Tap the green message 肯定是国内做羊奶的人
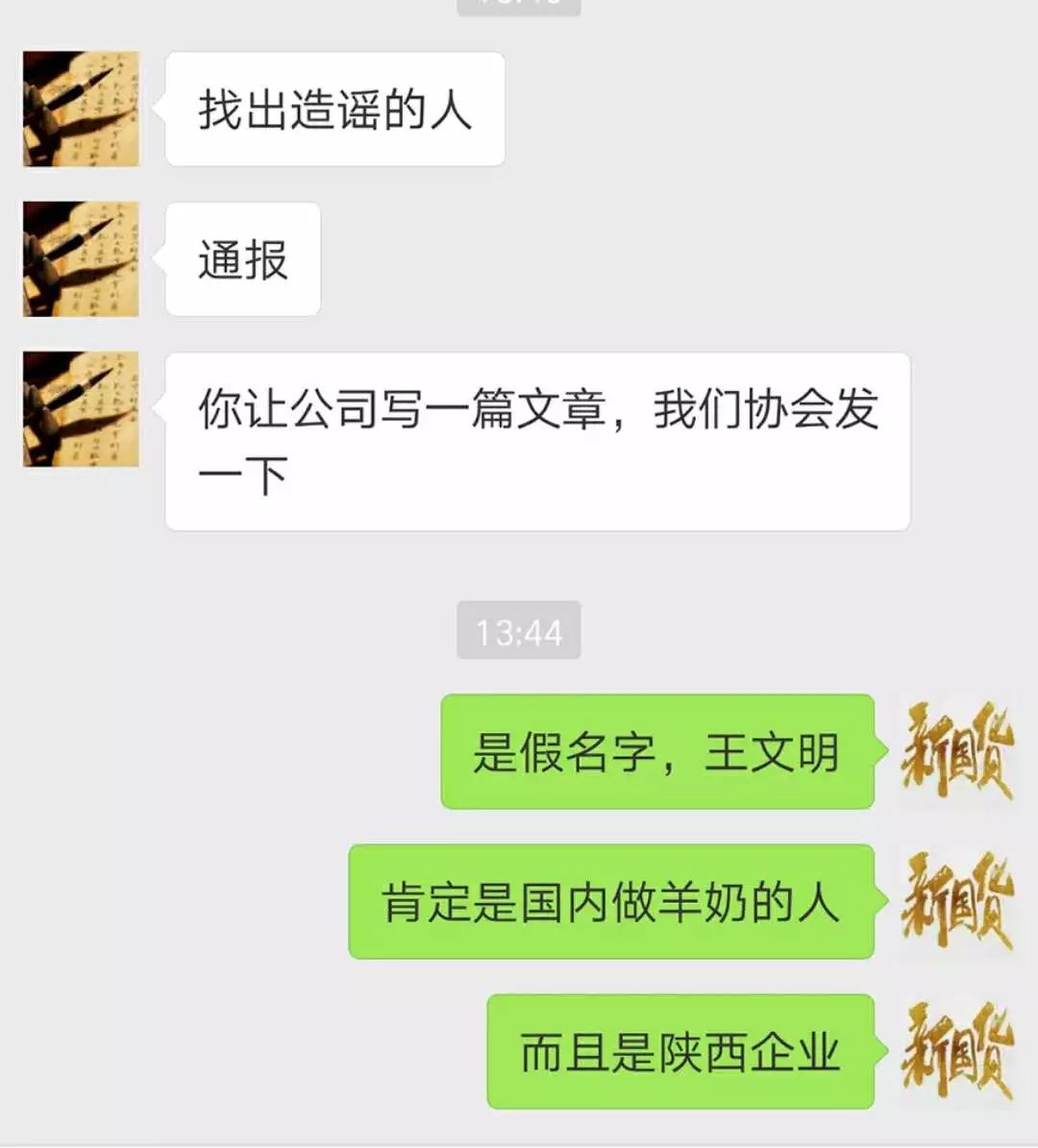The width and height of the screenshot is (1038, 1148). [615, 901]
